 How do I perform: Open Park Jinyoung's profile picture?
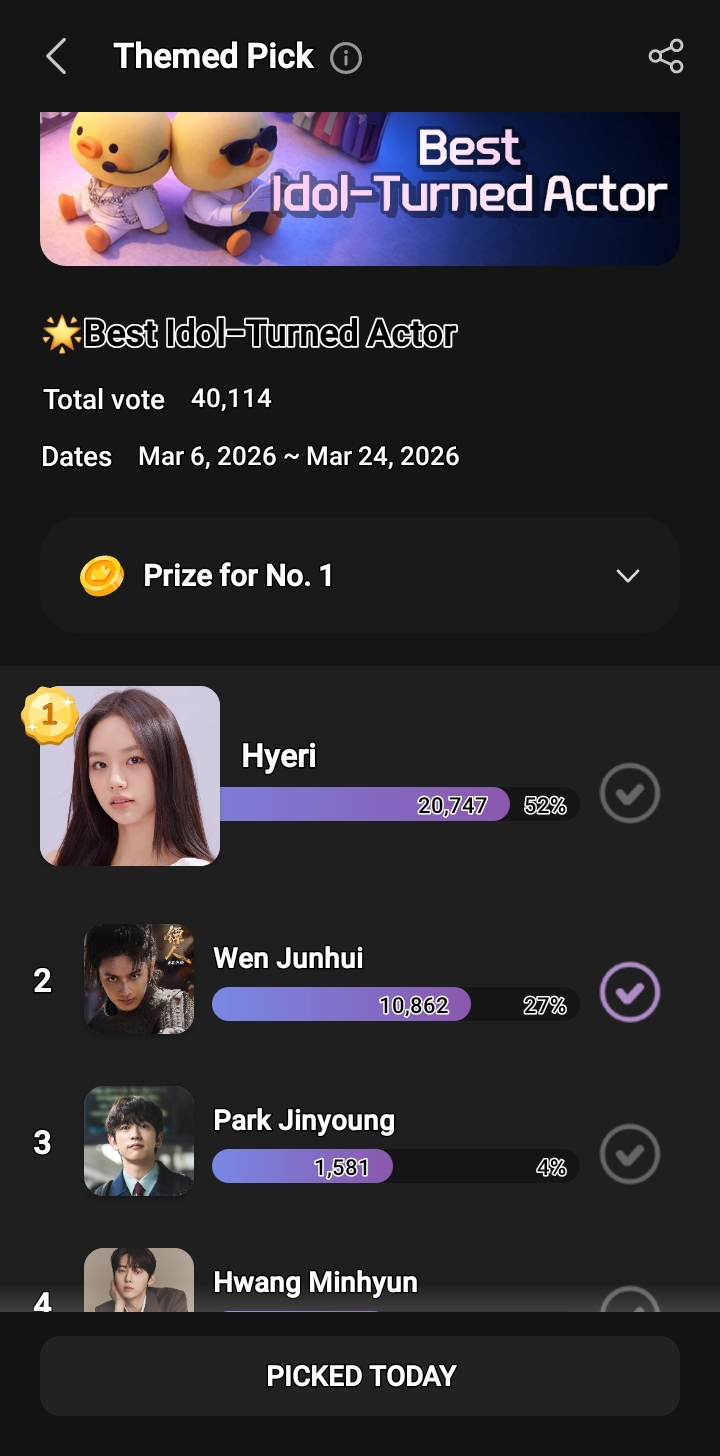tap(139, 1141)
